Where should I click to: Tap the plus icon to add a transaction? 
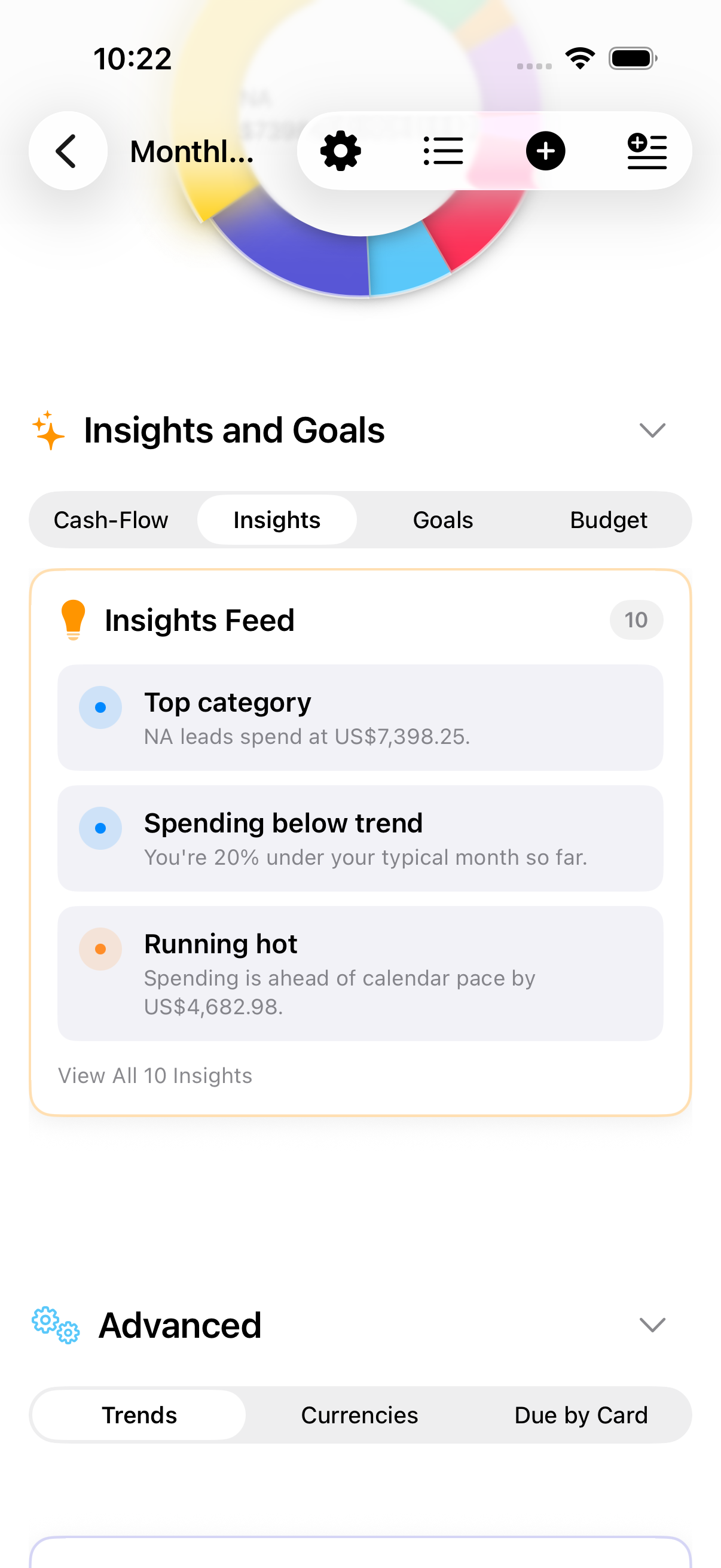click(x=546, y=151)
